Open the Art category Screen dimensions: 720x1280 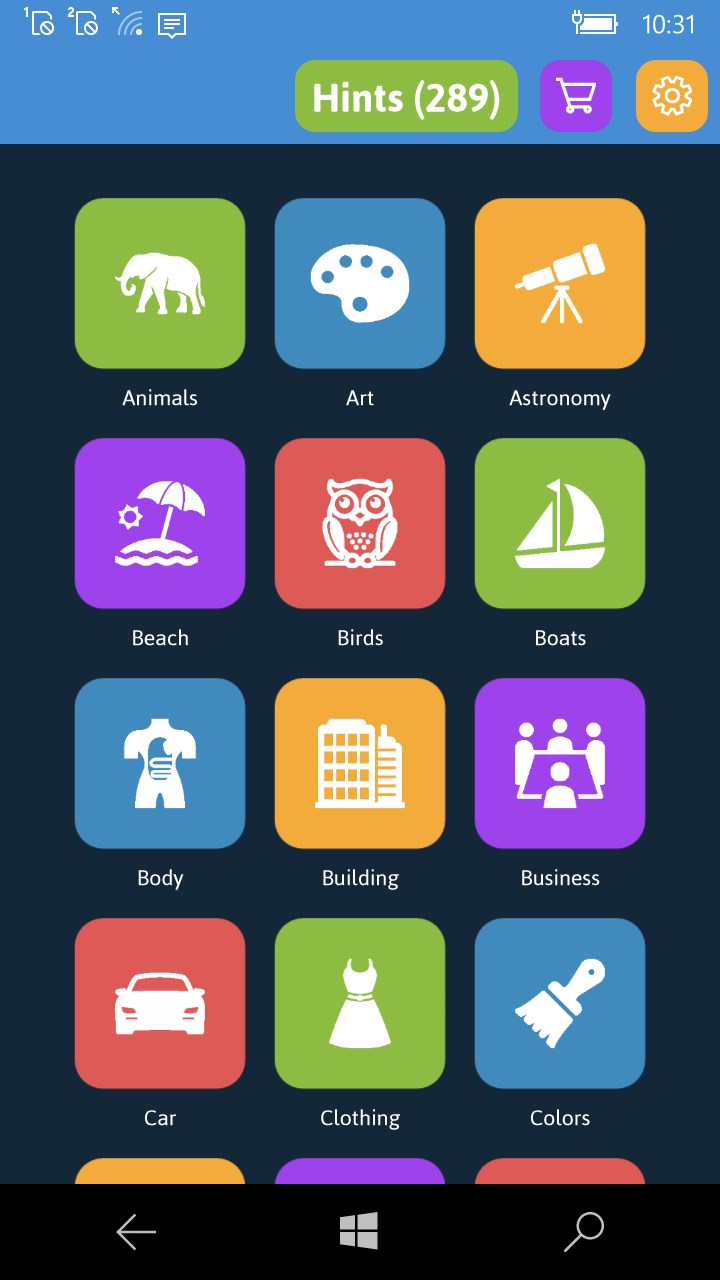[360, 283]
